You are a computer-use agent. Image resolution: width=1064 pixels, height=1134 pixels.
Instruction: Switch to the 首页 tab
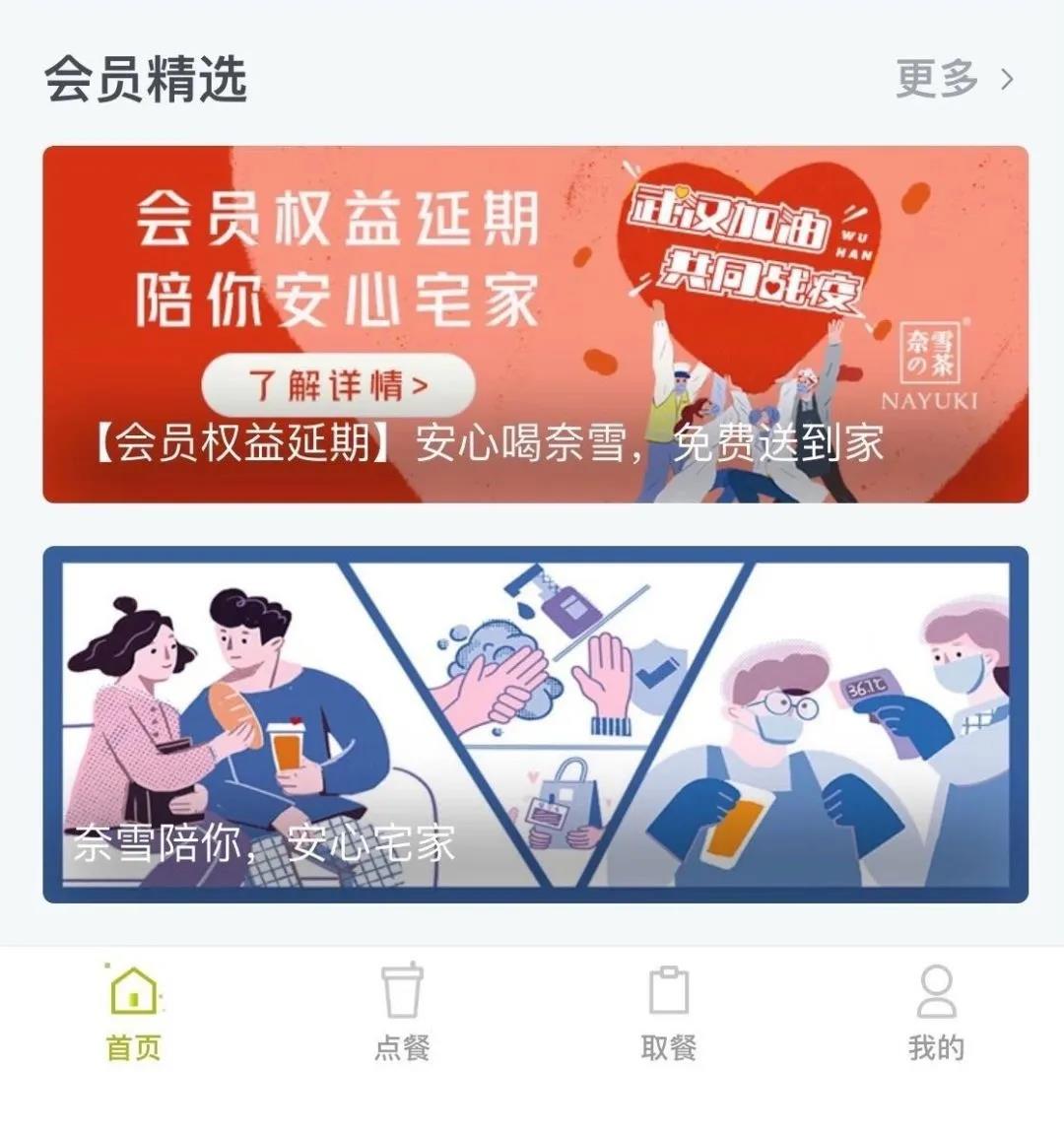133,1013
